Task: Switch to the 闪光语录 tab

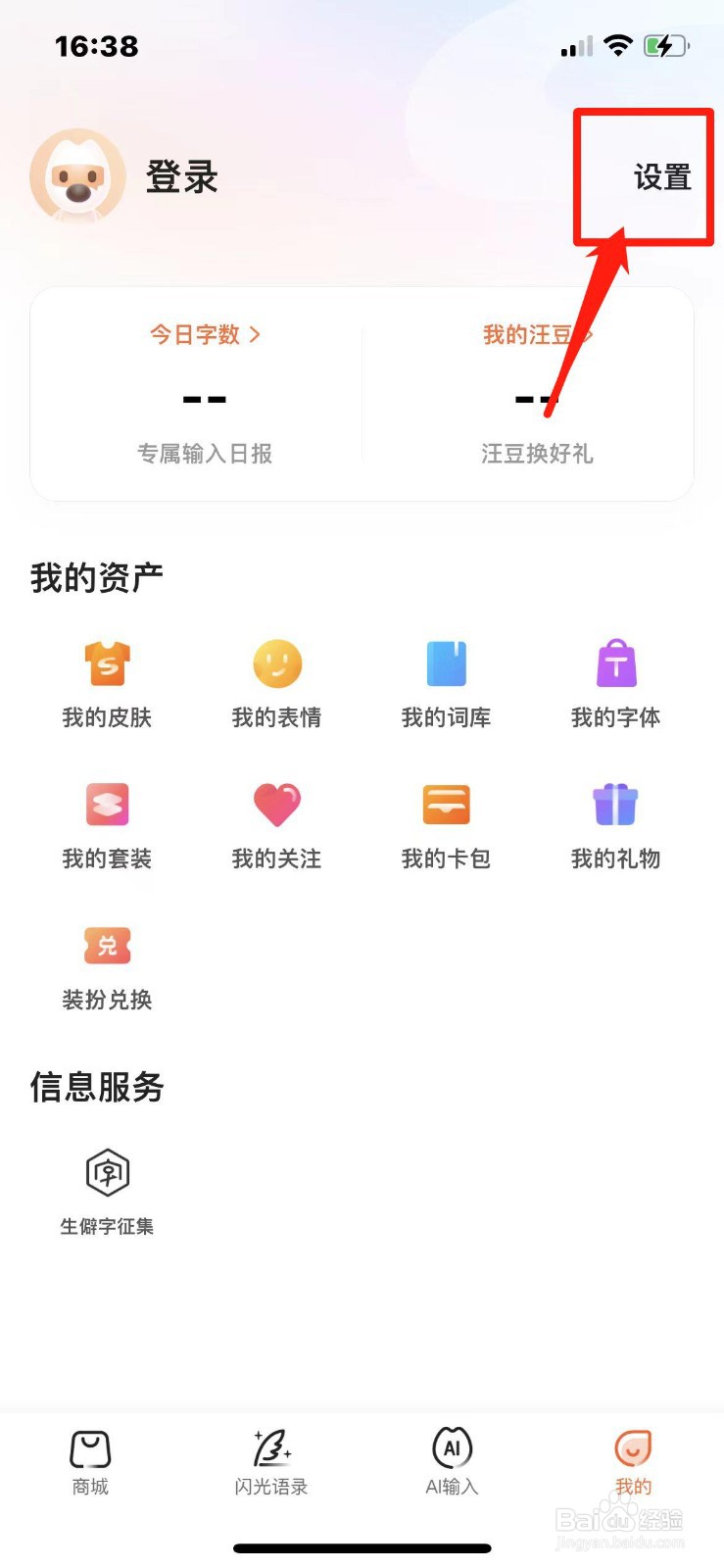Action: [271, 1461]
